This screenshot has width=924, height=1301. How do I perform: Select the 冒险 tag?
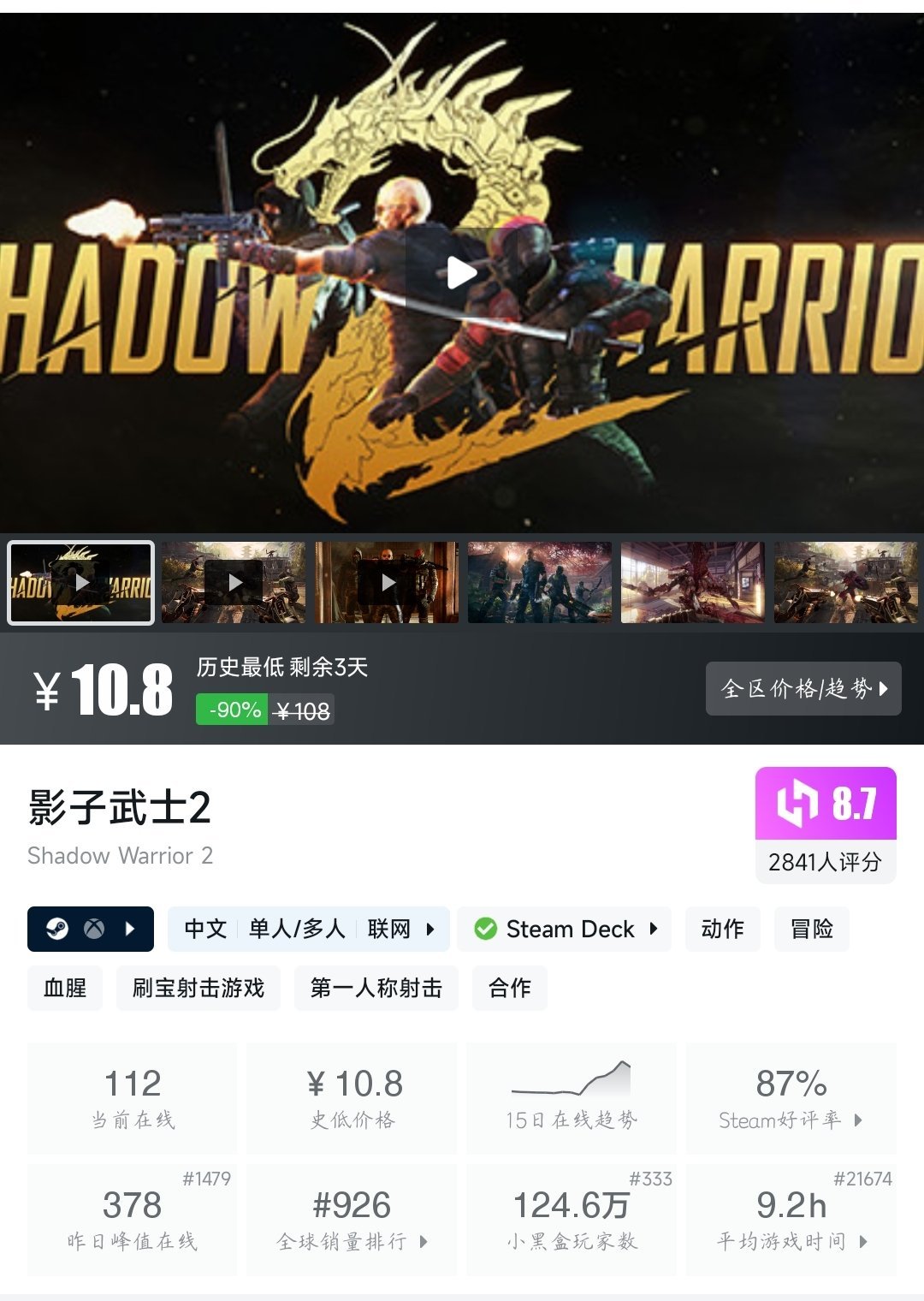click(x=812, y=929)
